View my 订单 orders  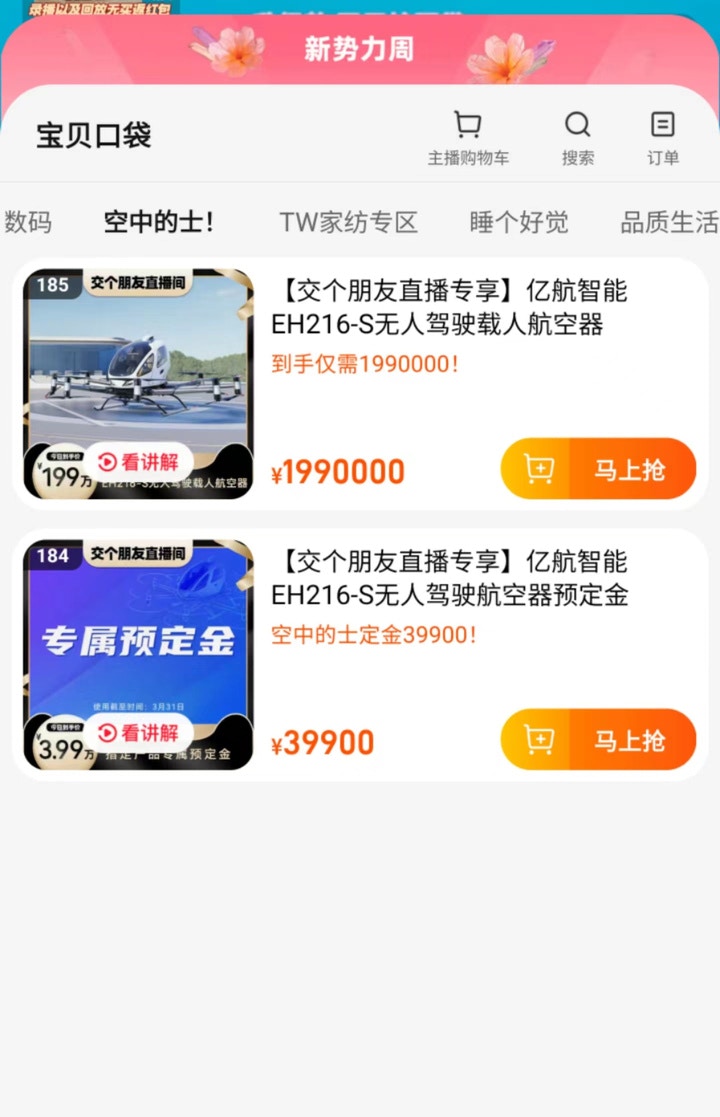663,138
